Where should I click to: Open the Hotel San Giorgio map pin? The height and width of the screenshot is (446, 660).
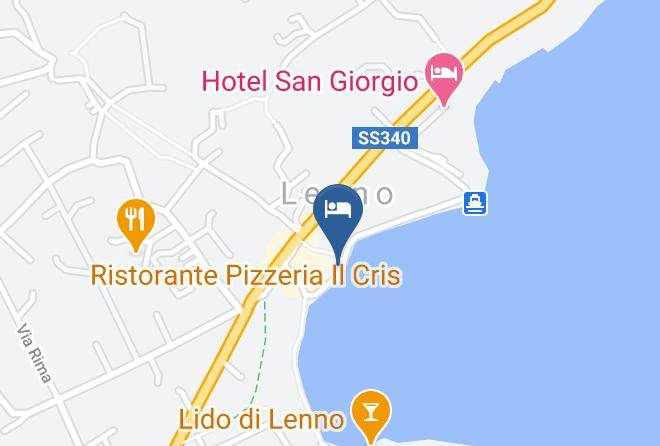(x=444, y=77)
